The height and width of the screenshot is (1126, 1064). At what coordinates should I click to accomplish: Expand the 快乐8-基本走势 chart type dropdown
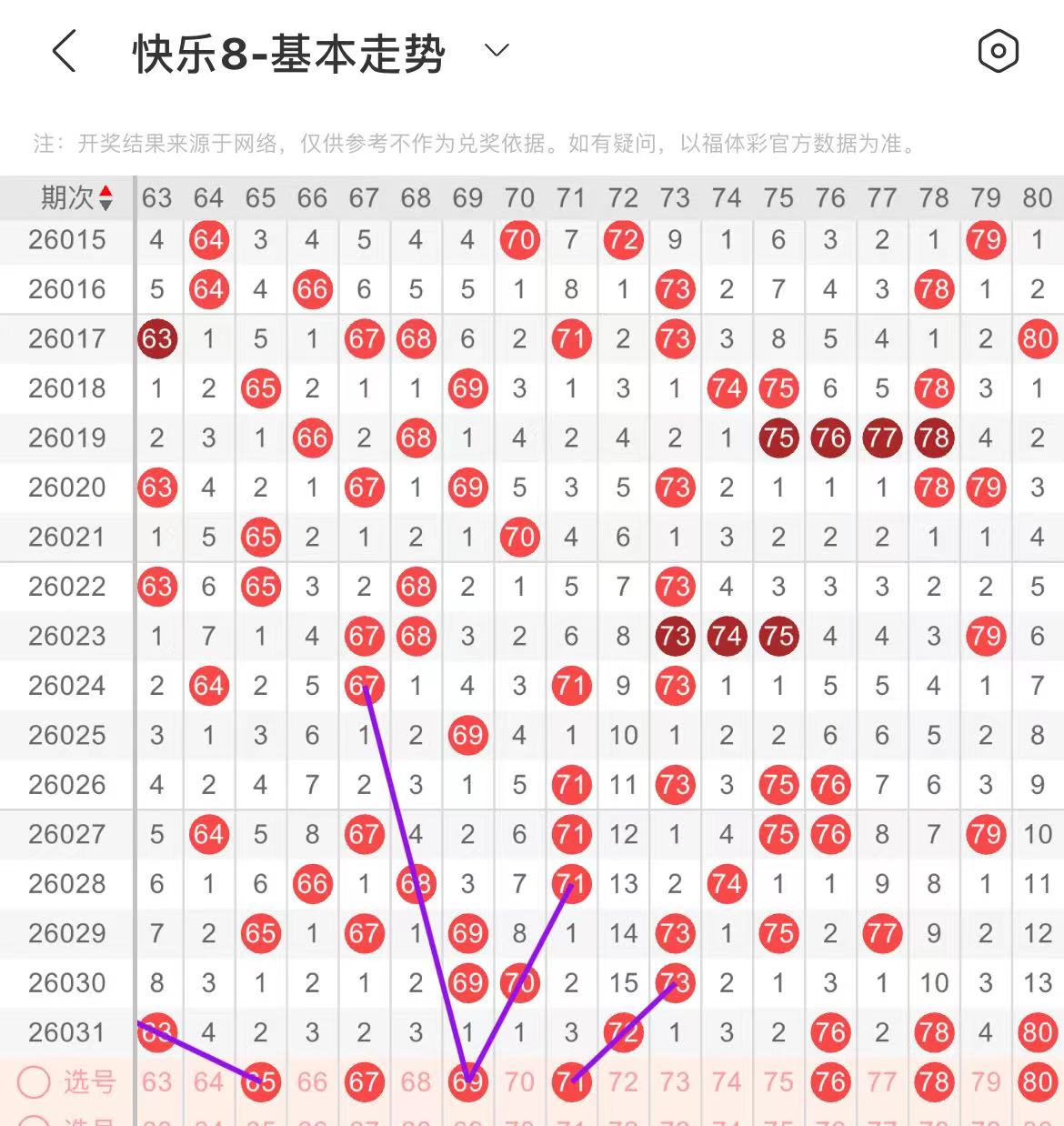pyautogui.click(x=497, y=51)
